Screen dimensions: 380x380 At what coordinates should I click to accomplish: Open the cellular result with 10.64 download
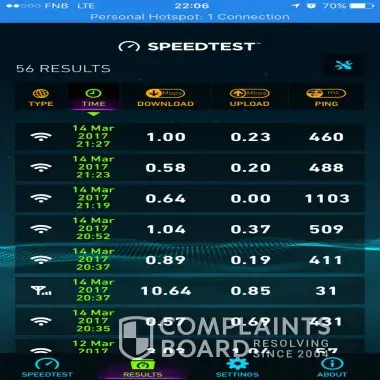190,290
